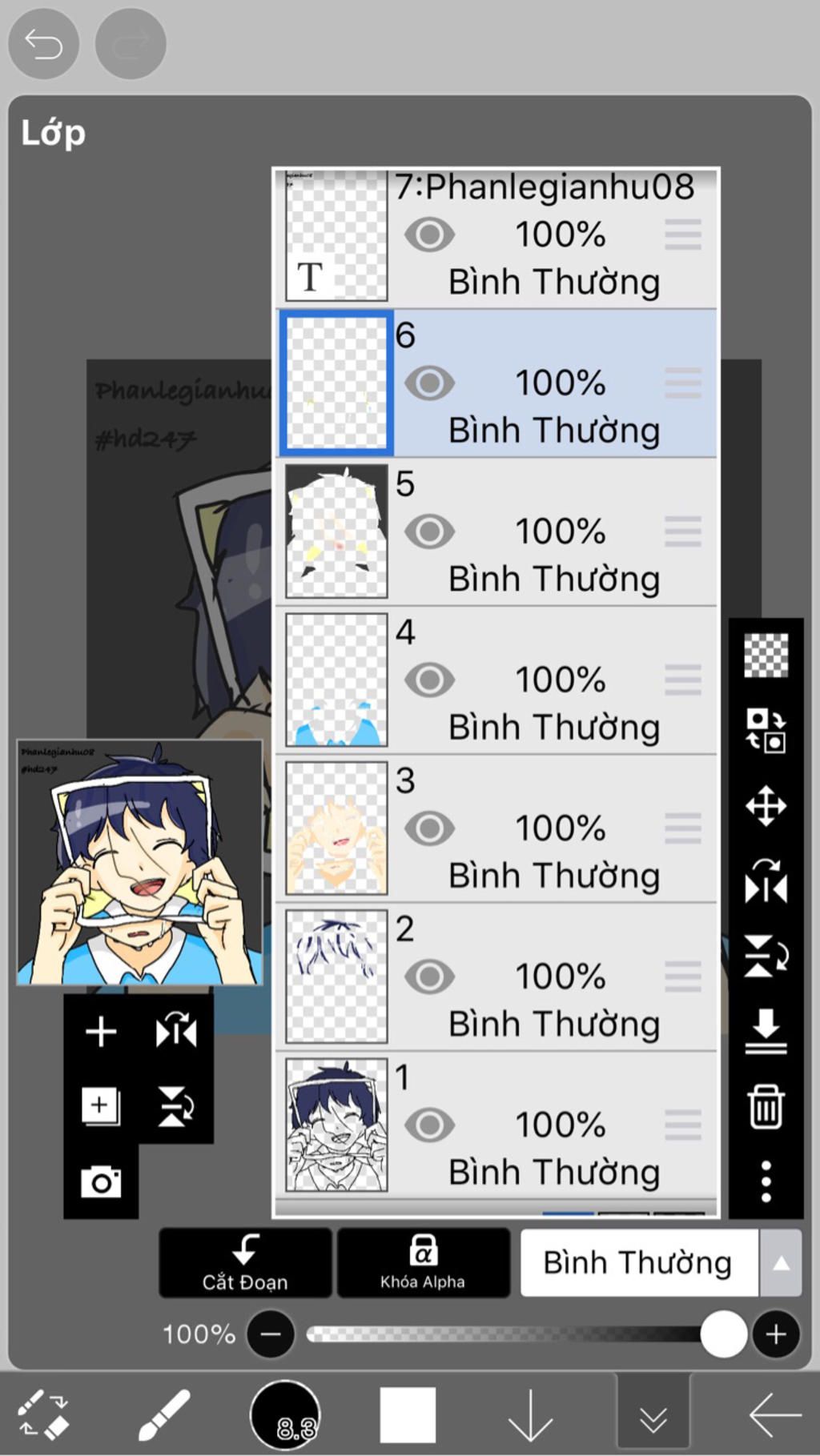Select layer 3 thumbnail
This screenshot has height=1456, width=820.
pyautogui.click(x=336, y=828)
